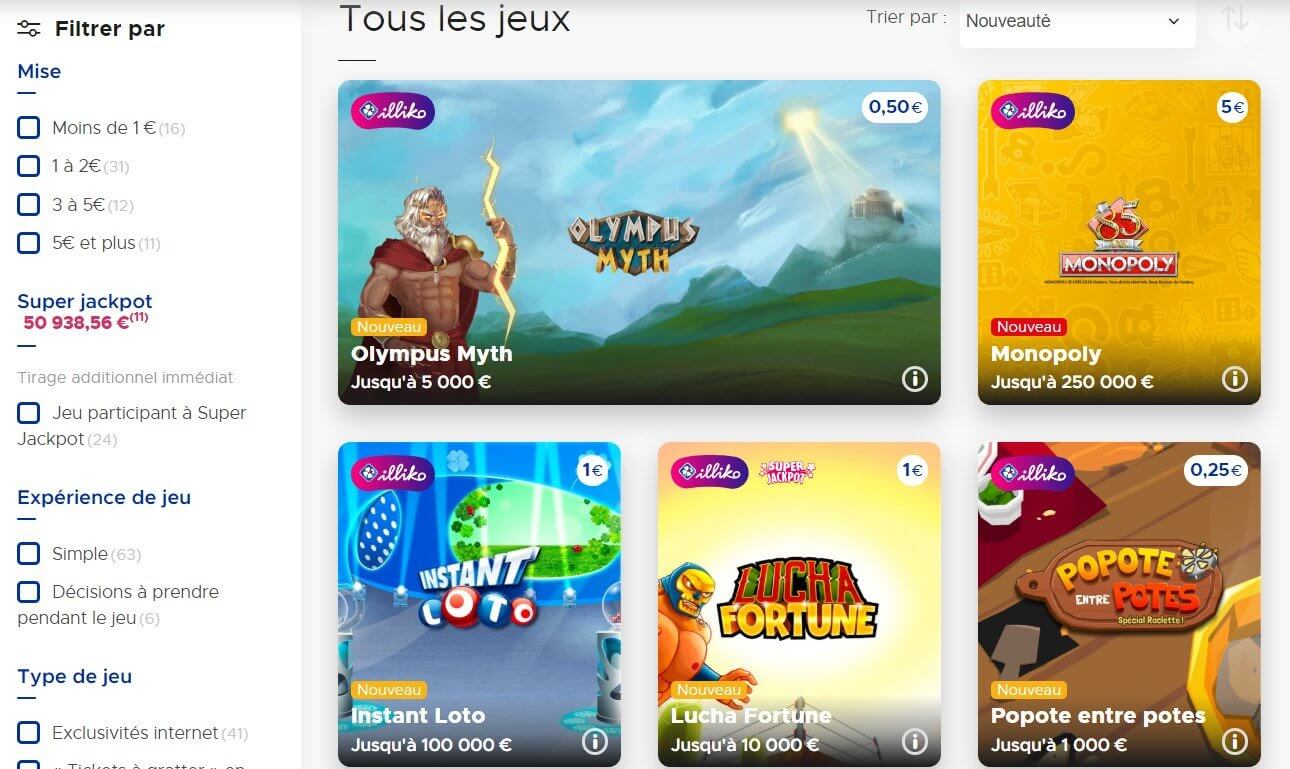1290x769 pixels.
Task: Open the Olympus Myth game card
Action: (x=639, y=242)
